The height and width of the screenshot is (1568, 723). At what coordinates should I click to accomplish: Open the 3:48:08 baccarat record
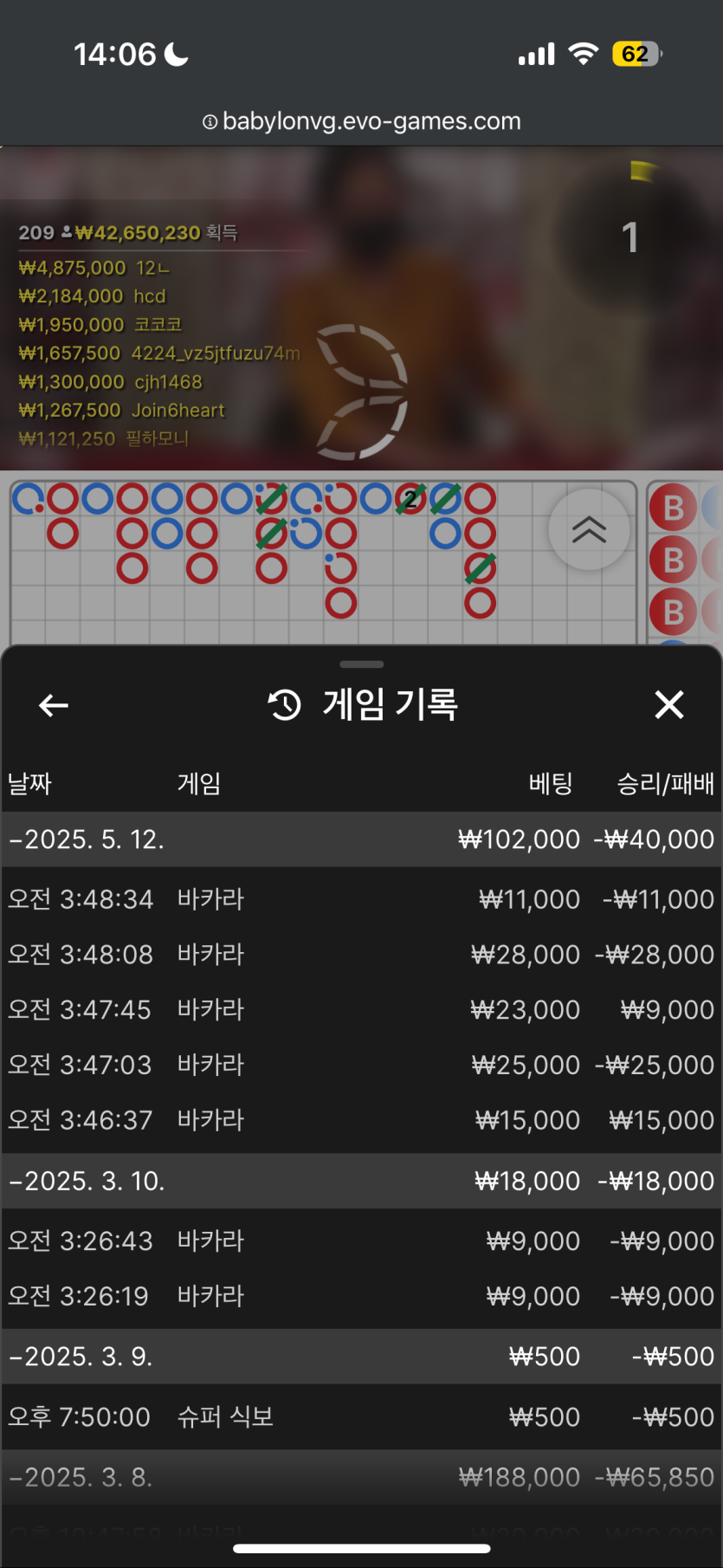[361, 955]
